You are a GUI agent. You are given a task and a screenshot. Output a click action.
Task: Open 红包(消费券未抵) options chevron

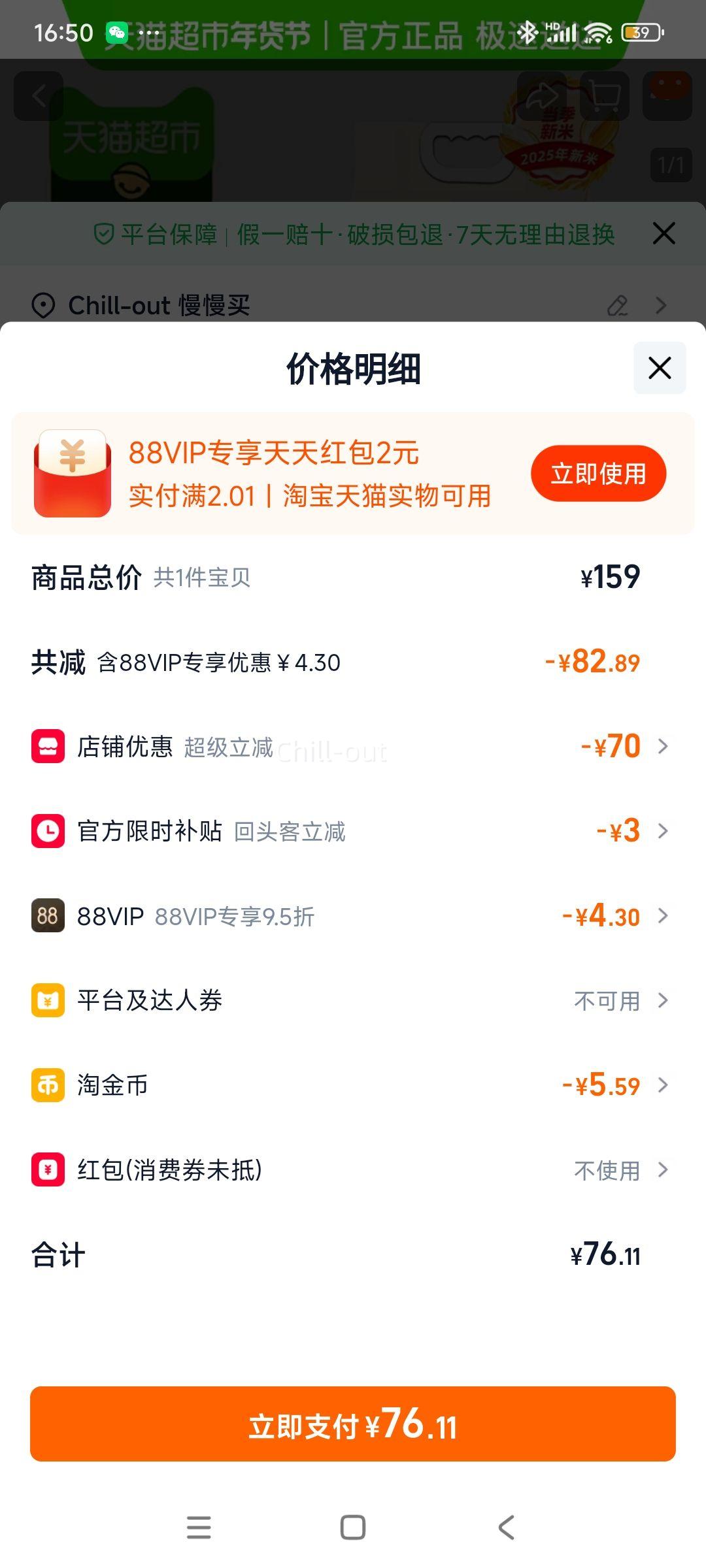click(665, 1171)
